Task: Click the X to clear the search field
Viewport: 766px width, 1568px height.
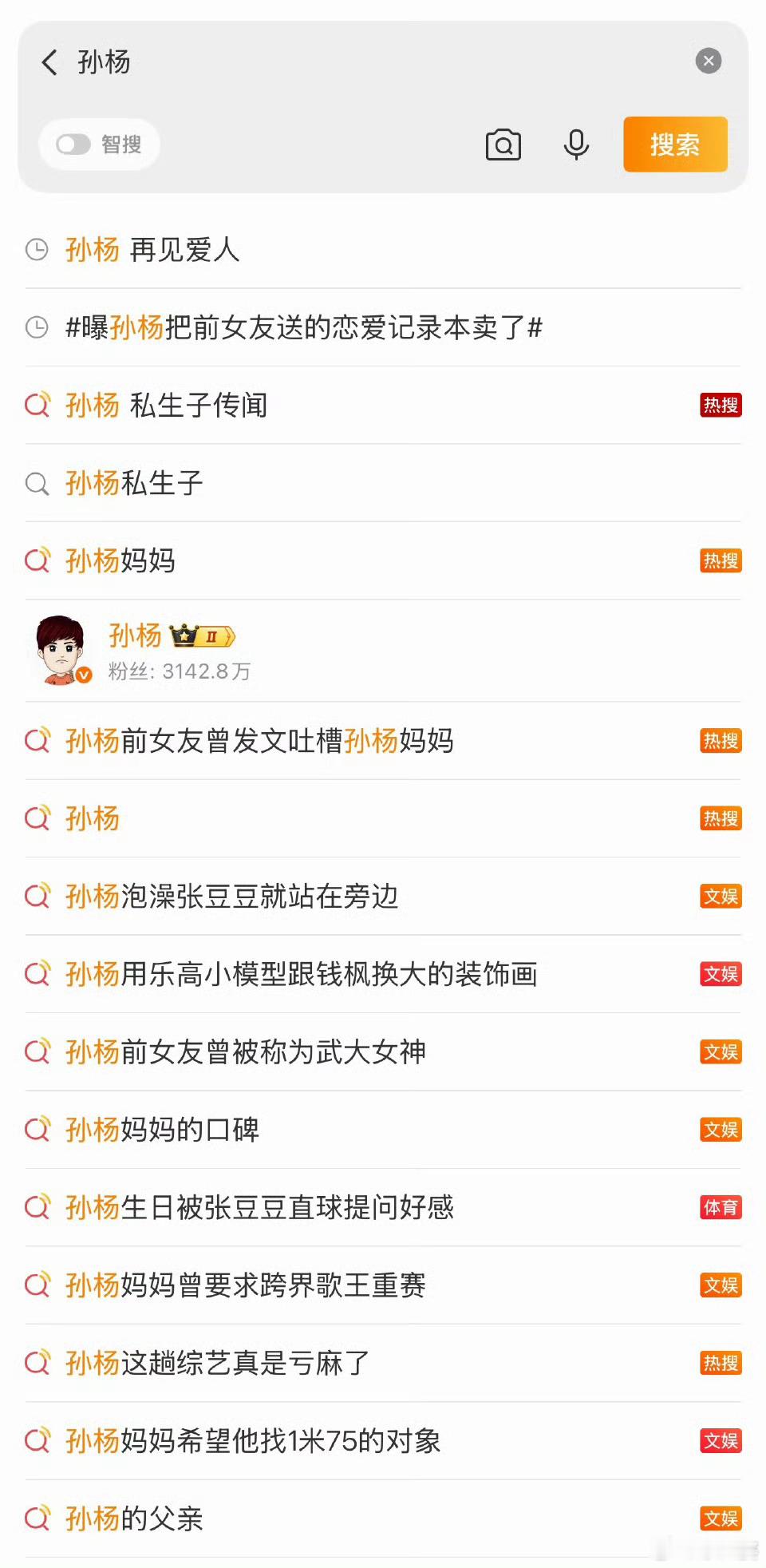Action: (x=707, y=61)
